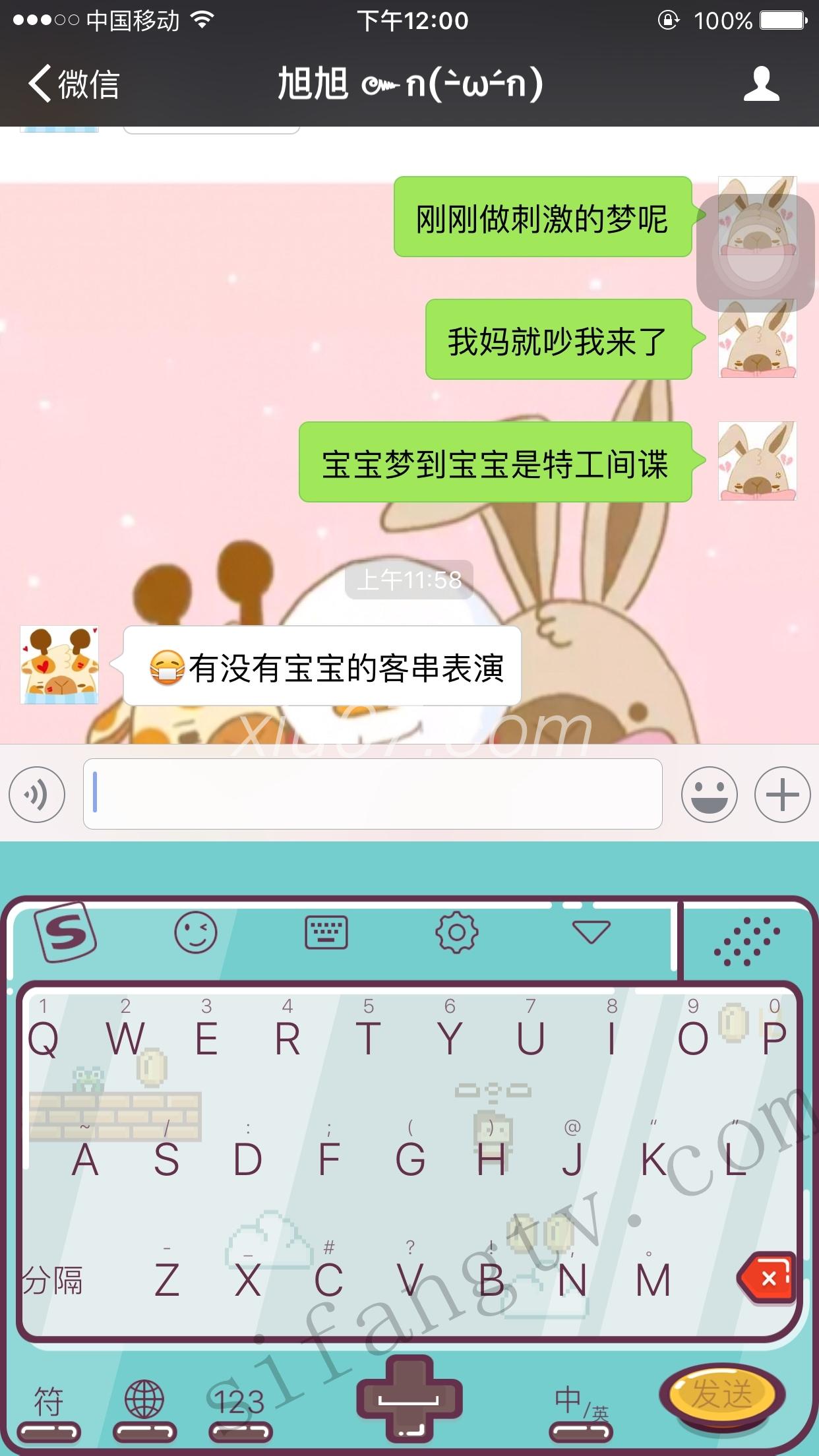The height and width of the screenshot is (1456, 819).
Task: Open Sogou keyboard S logo menu
Action: (x=65, y=932)
